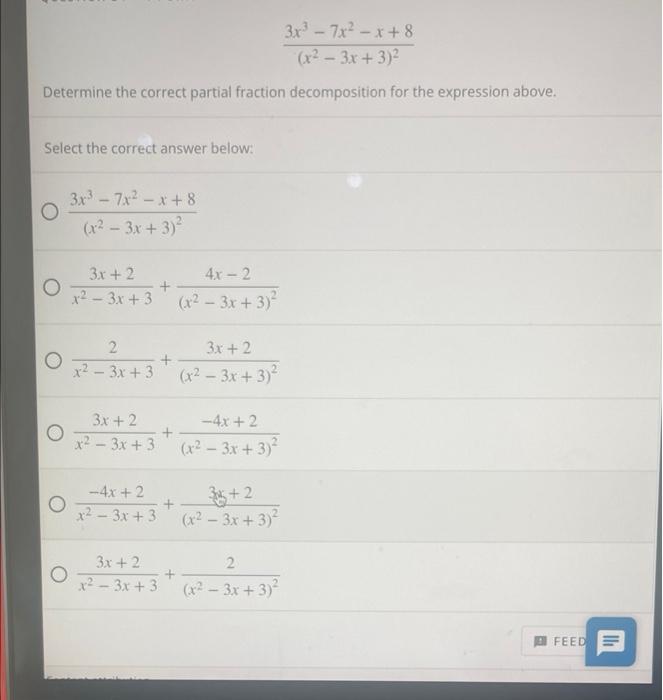Select the unchanged original fraction answer

[x=50, y=212]
